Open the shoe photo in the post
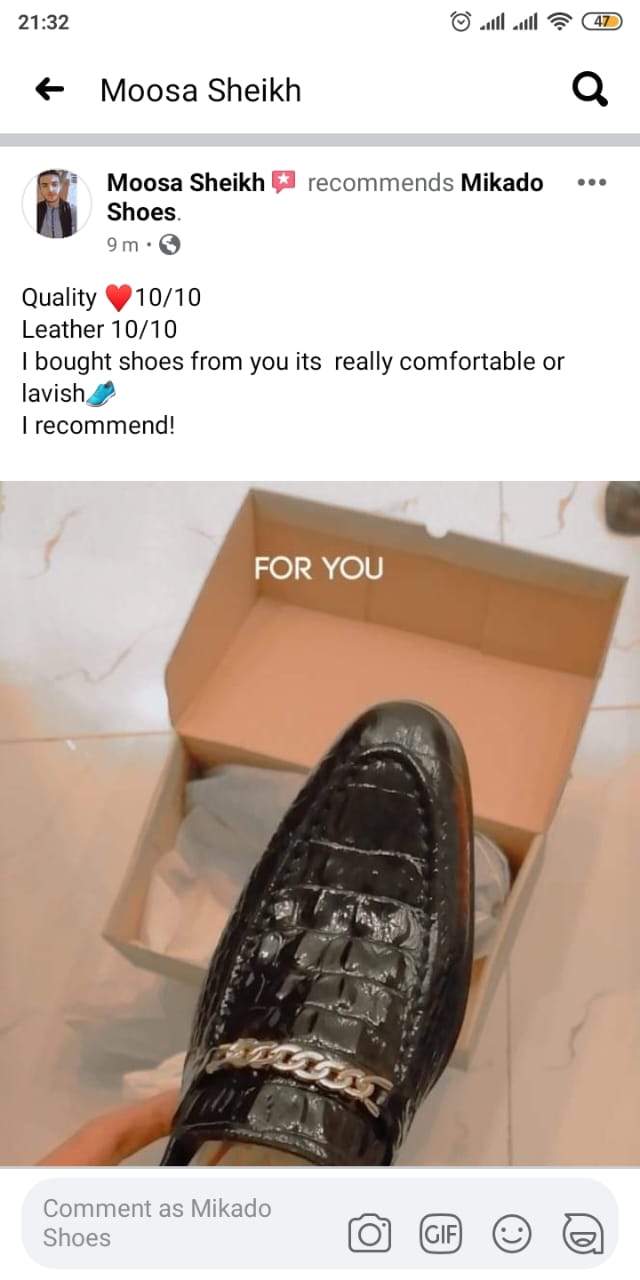 pos(320,822)
